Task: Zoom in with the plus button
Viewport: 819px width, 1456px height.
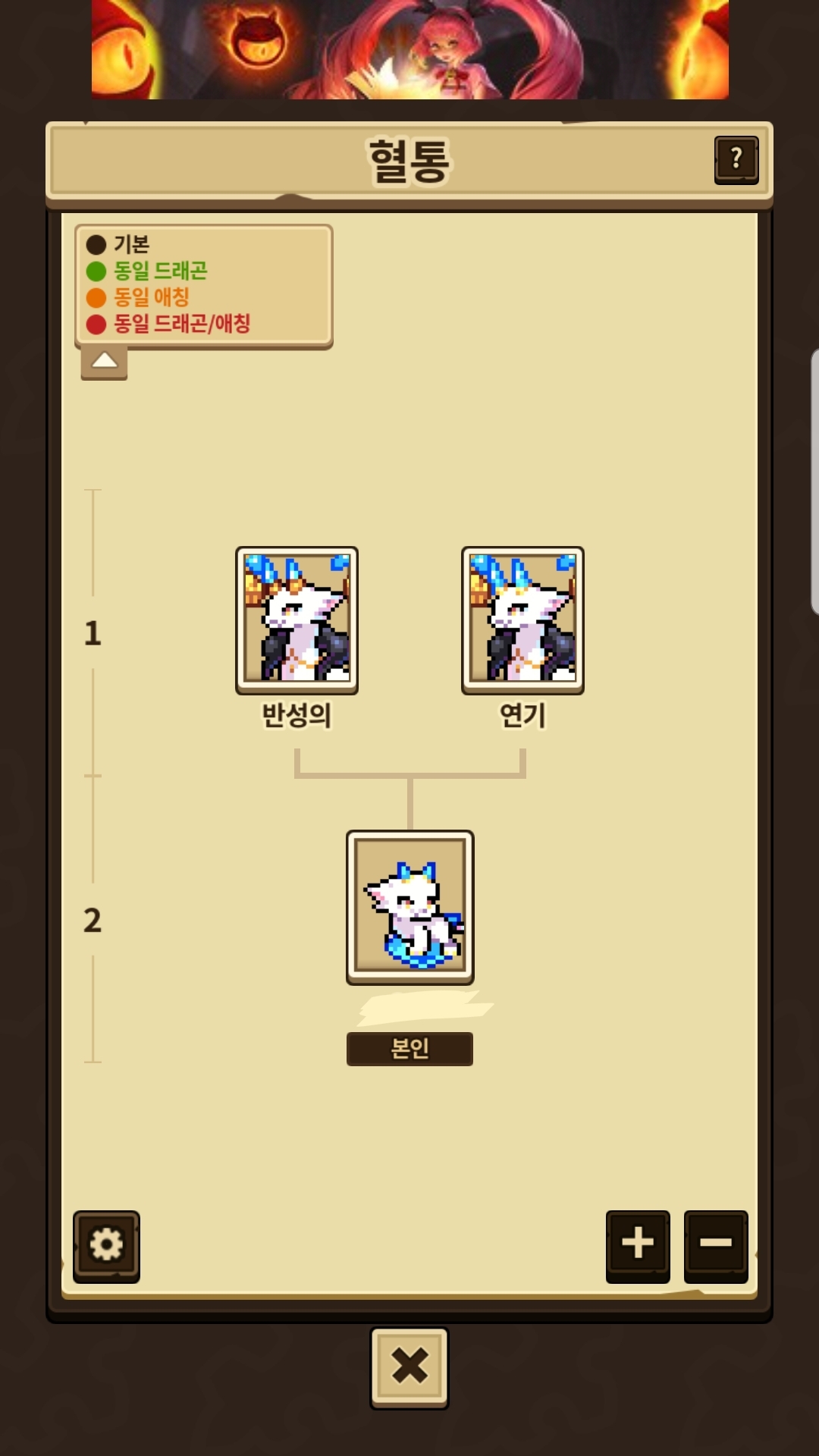Action: [638, 1245]
